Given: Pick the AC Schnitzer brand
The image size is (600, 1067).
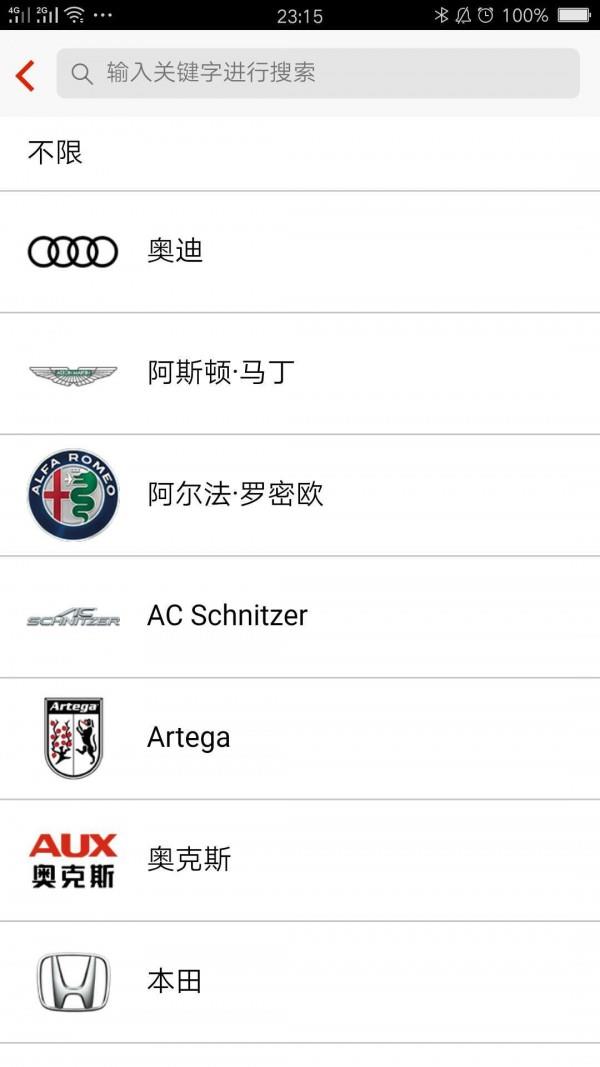Looking at the screenshot, I should click(300, 617).
